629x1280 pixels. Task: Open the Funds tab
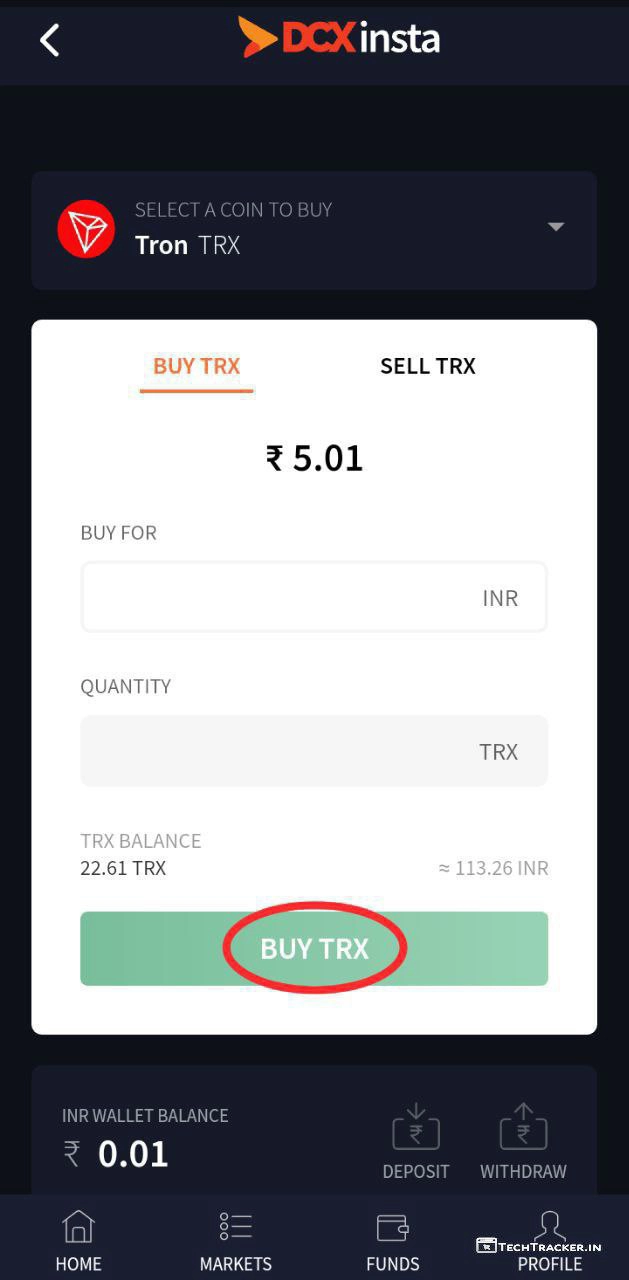(392, 1240)
